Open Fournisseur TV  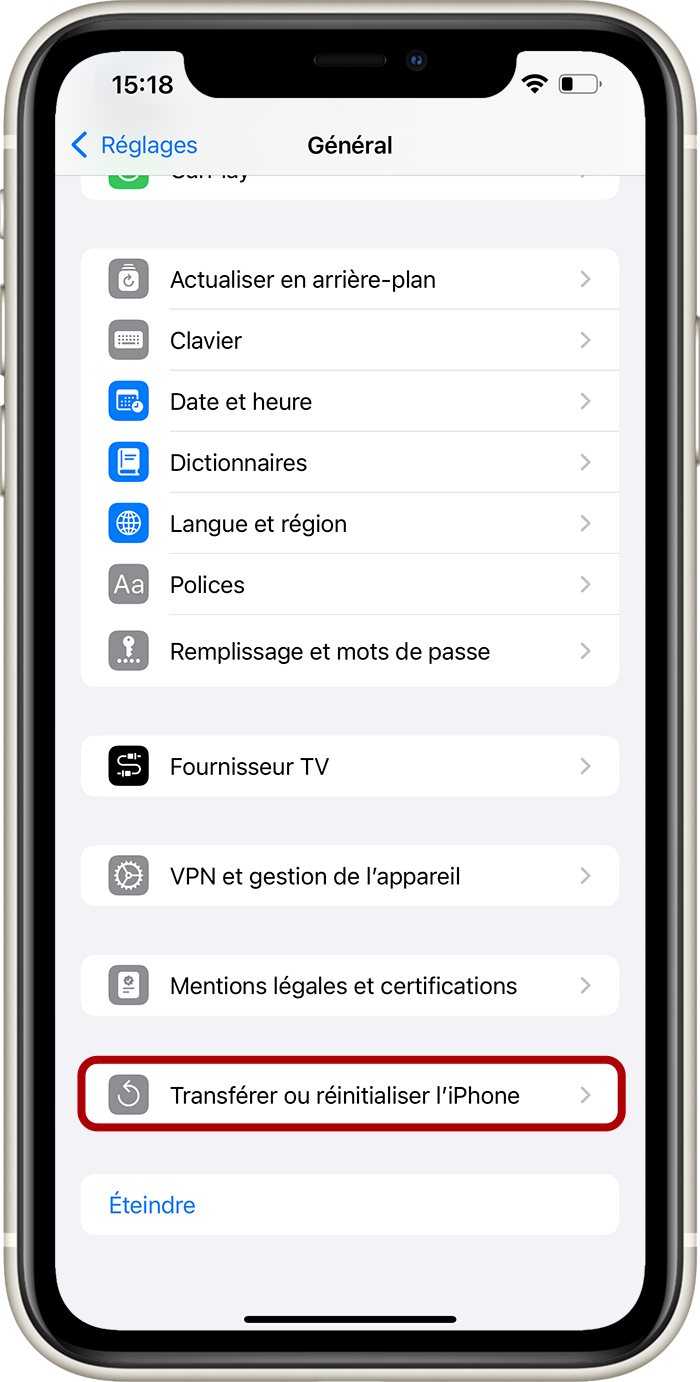coord(350,766)
